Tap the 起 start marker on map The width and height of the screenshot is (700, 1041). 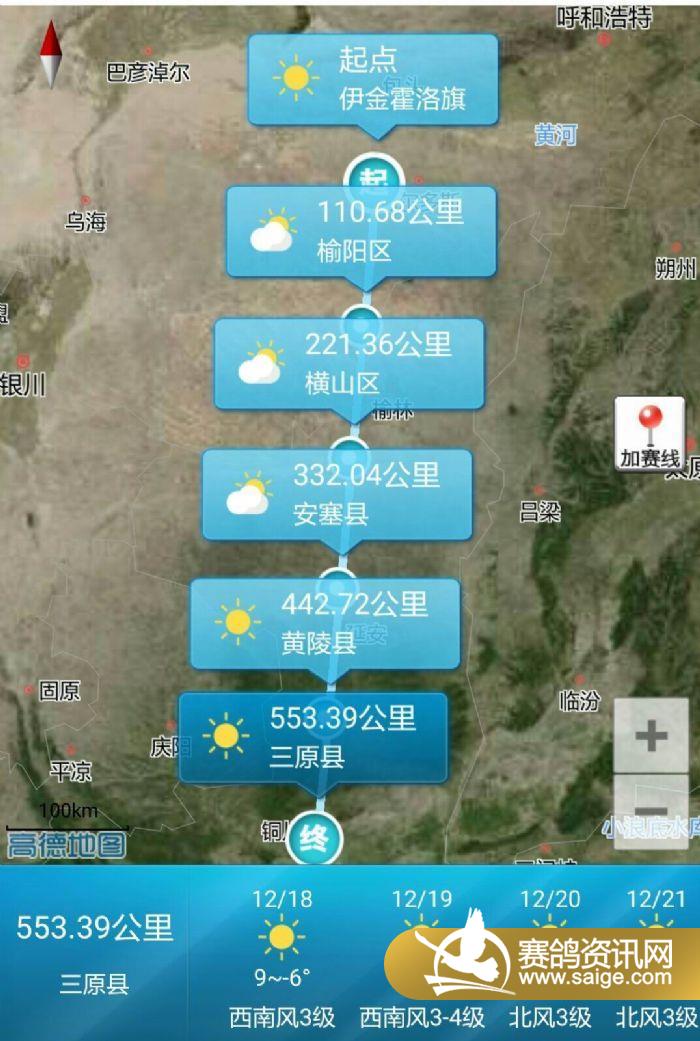[373, 176]
